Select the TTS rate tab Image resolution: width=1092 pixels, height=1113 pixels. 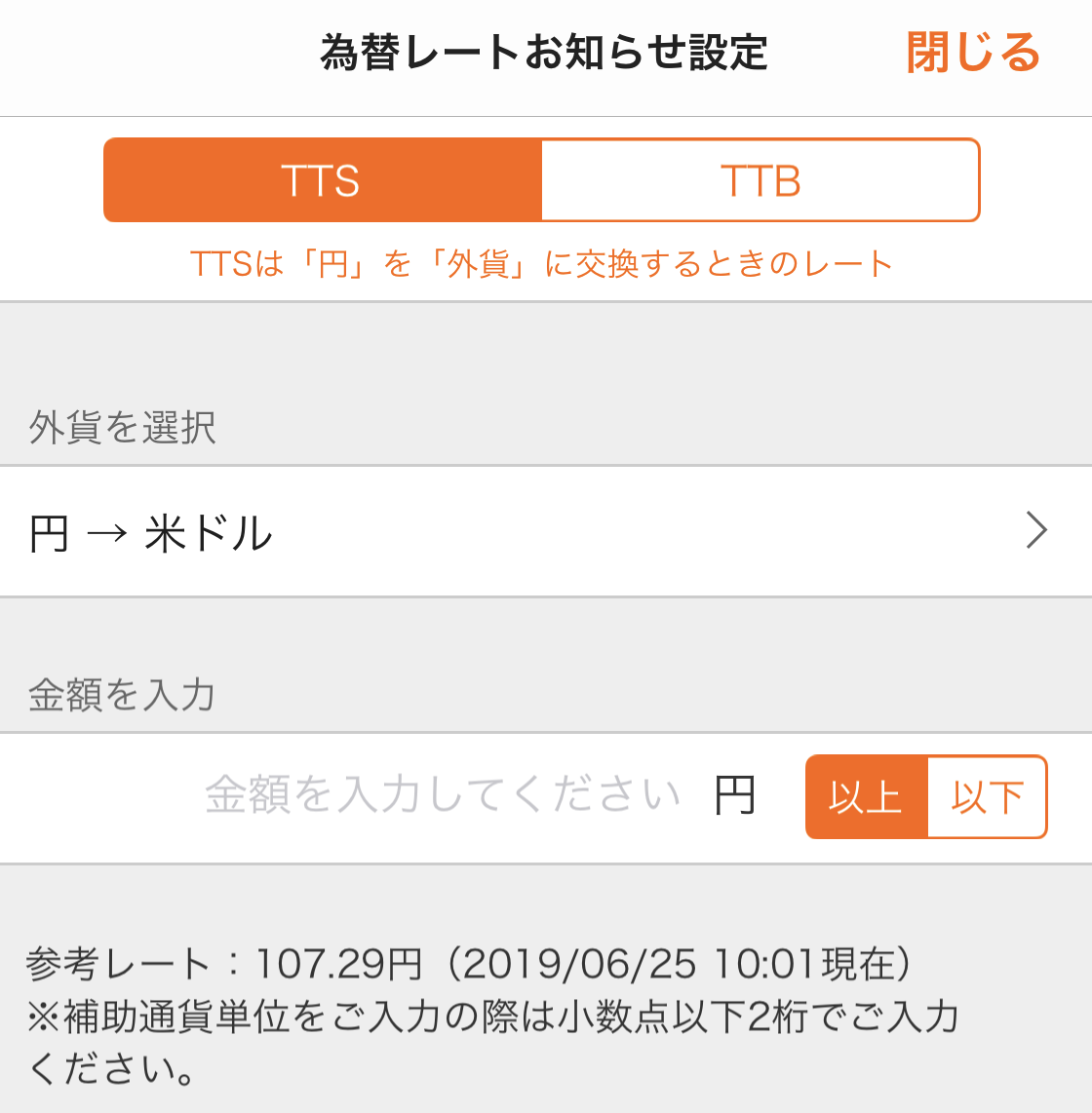click(322, 179)
